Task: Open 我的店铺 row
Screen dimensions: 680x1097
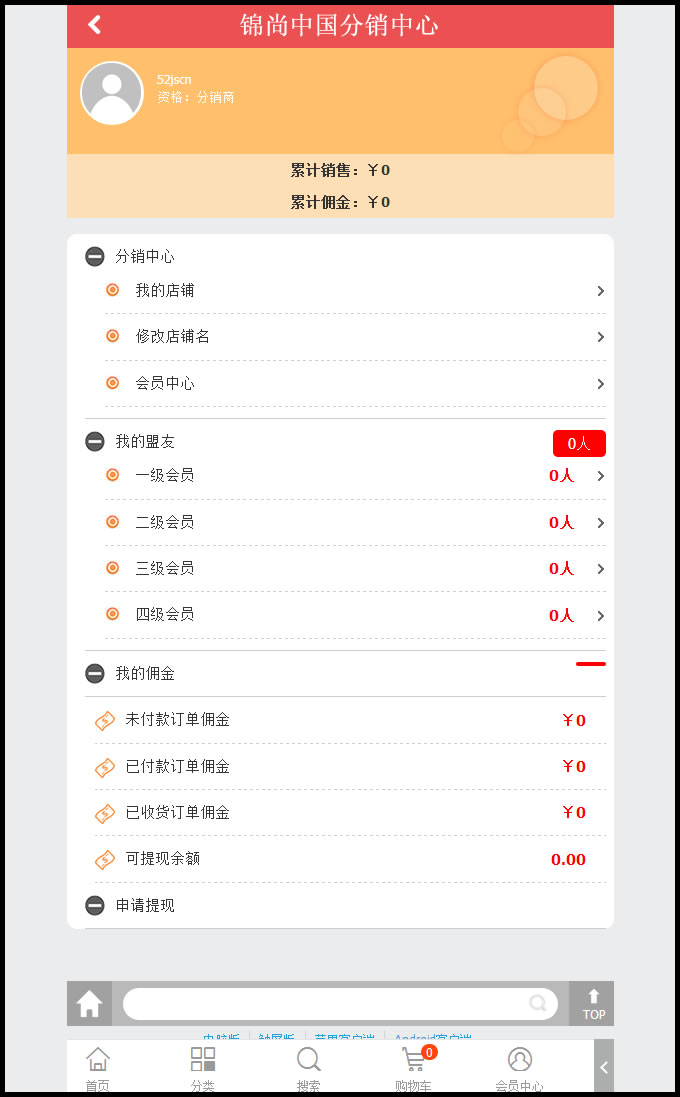Action: pyautogui.click(x=355, y=290)
